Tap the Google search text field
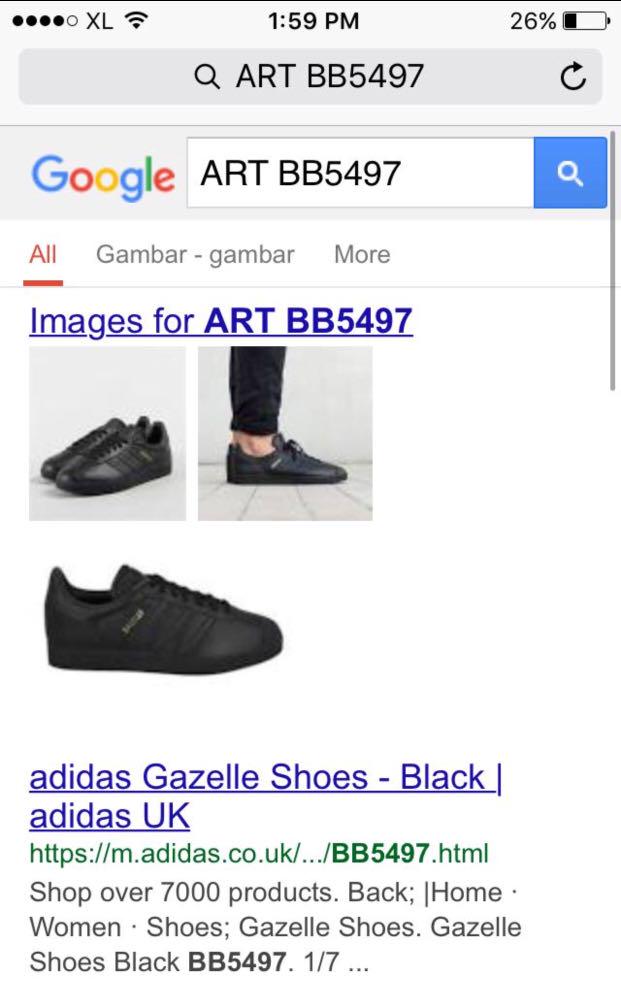The image size is (621, 1001). click(x=360, y=173)
